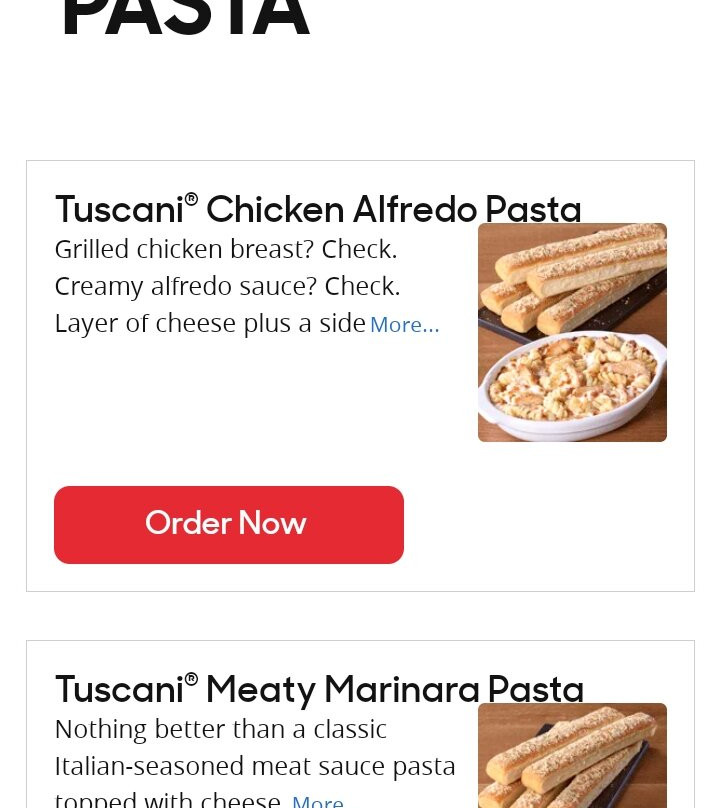
Task: Click the phrase Nothing better than a classic
Action: click(220, 729)
